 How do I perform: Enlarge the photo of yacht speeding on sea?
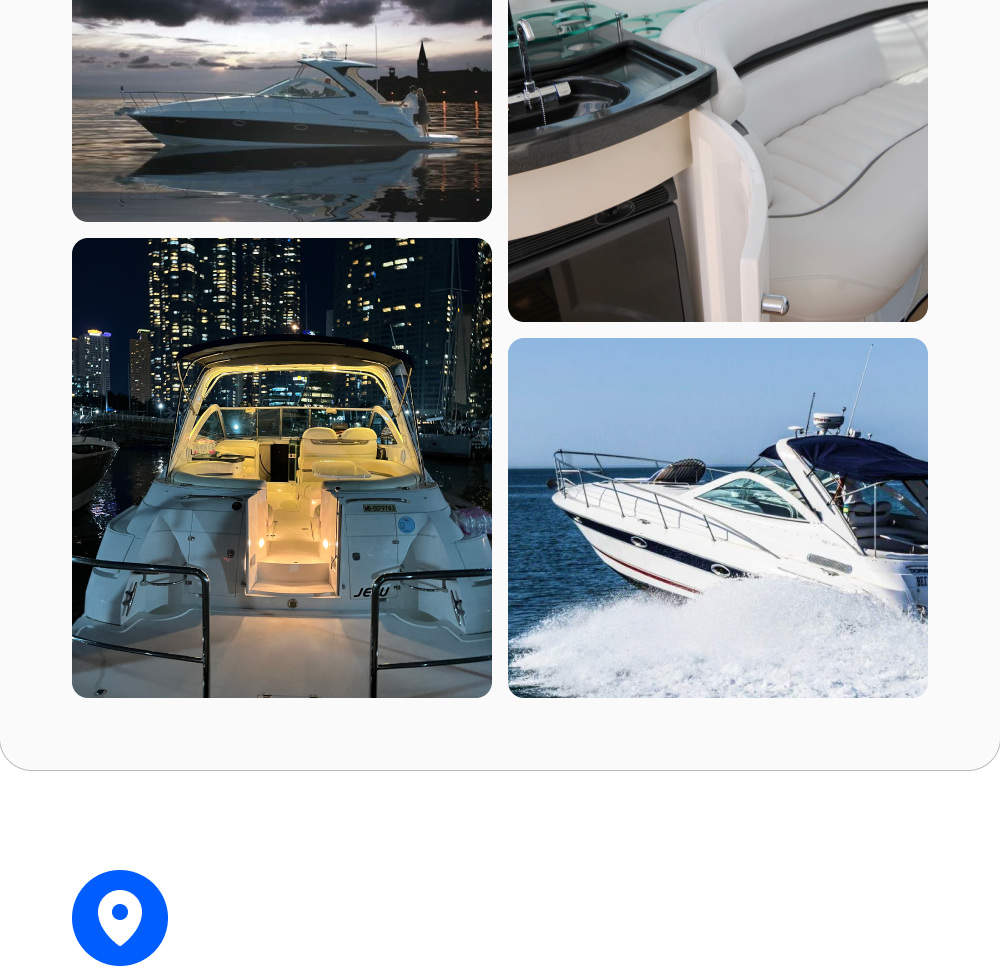point(718,518)
